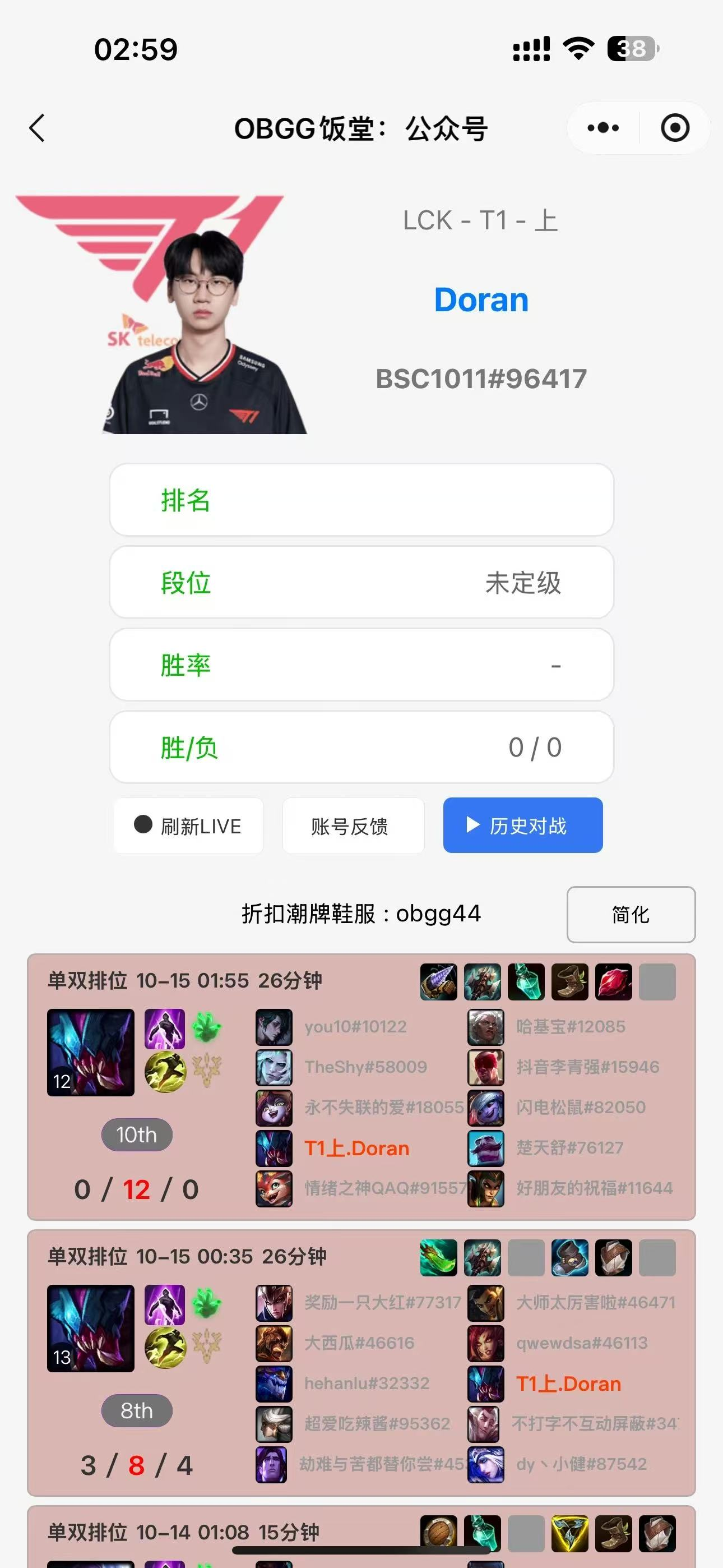Select player hehanlu#32332
Screen dimensions: 723x1568
pos(367,1383)
